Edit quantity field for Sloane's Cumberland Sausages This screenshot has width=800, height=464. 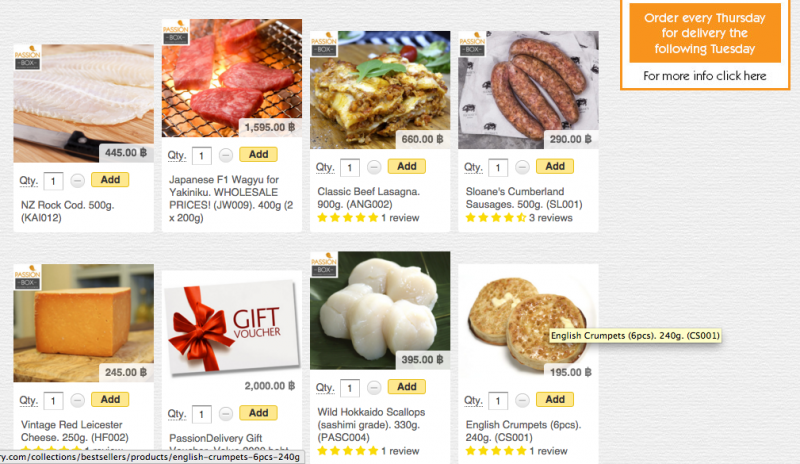(x=498, y=167)
